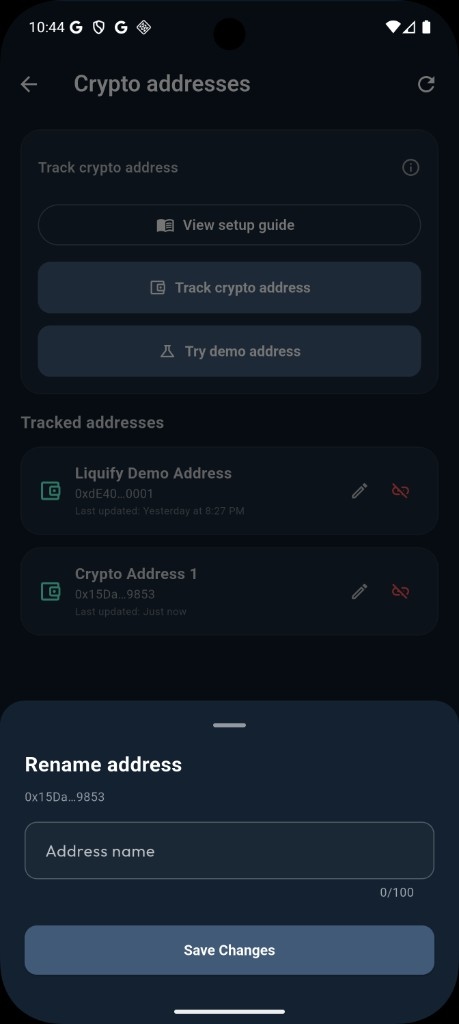Edit the Crypto Address 1 name
The width and height of the screenshot is (459, 1024).
[x=360, y=592]
